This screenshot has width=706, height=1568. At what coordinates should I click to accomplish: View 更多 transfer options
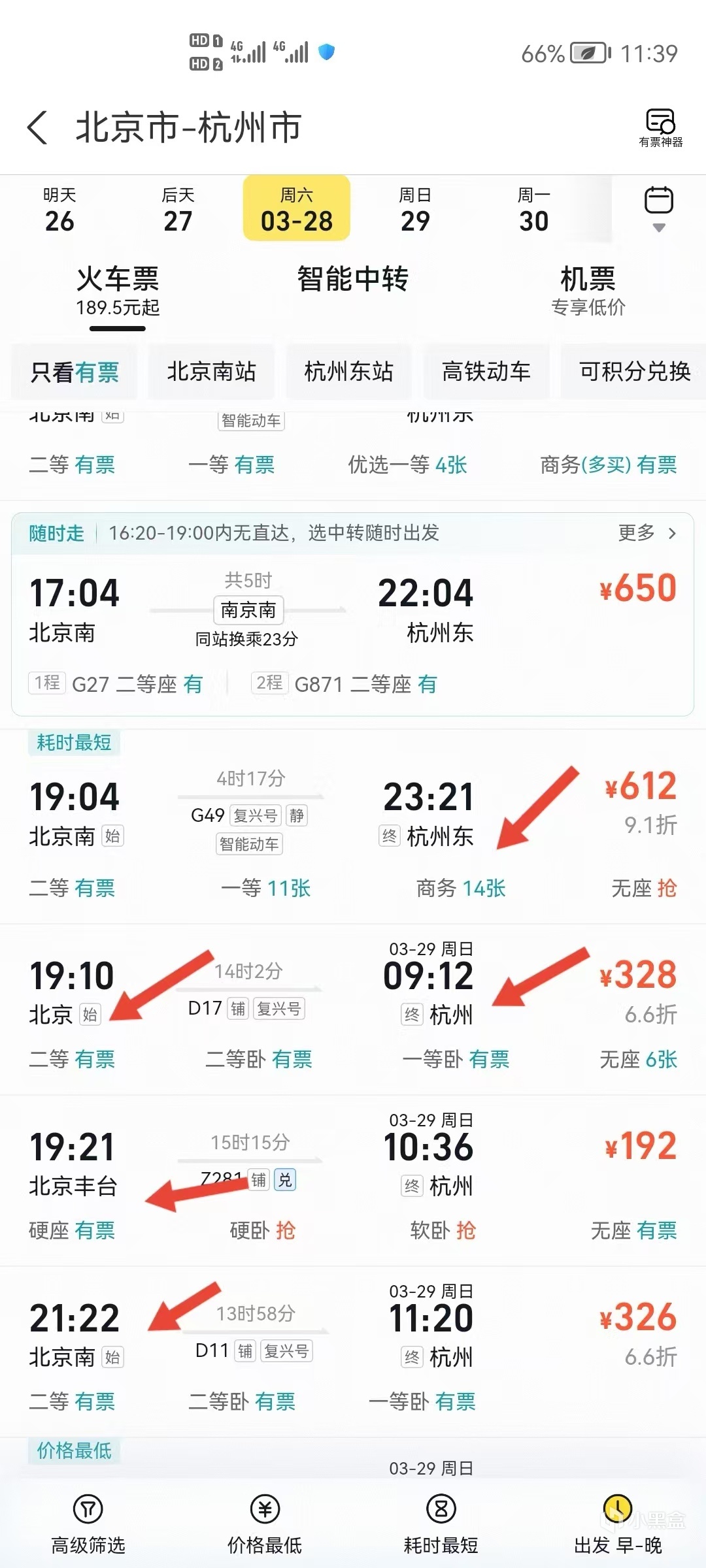[x=646, y=533]
